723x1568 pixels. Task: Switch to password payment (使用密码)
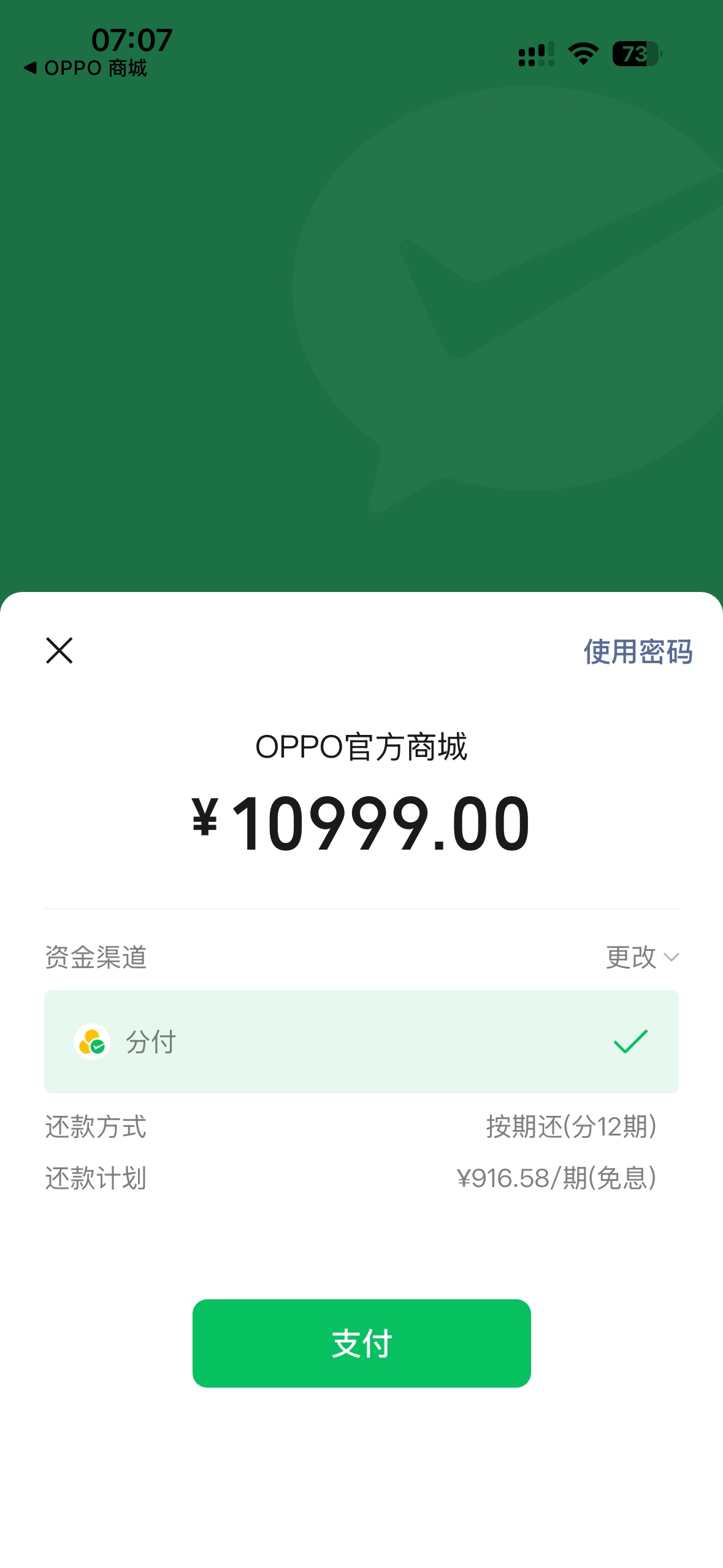(x=637, y=651)
